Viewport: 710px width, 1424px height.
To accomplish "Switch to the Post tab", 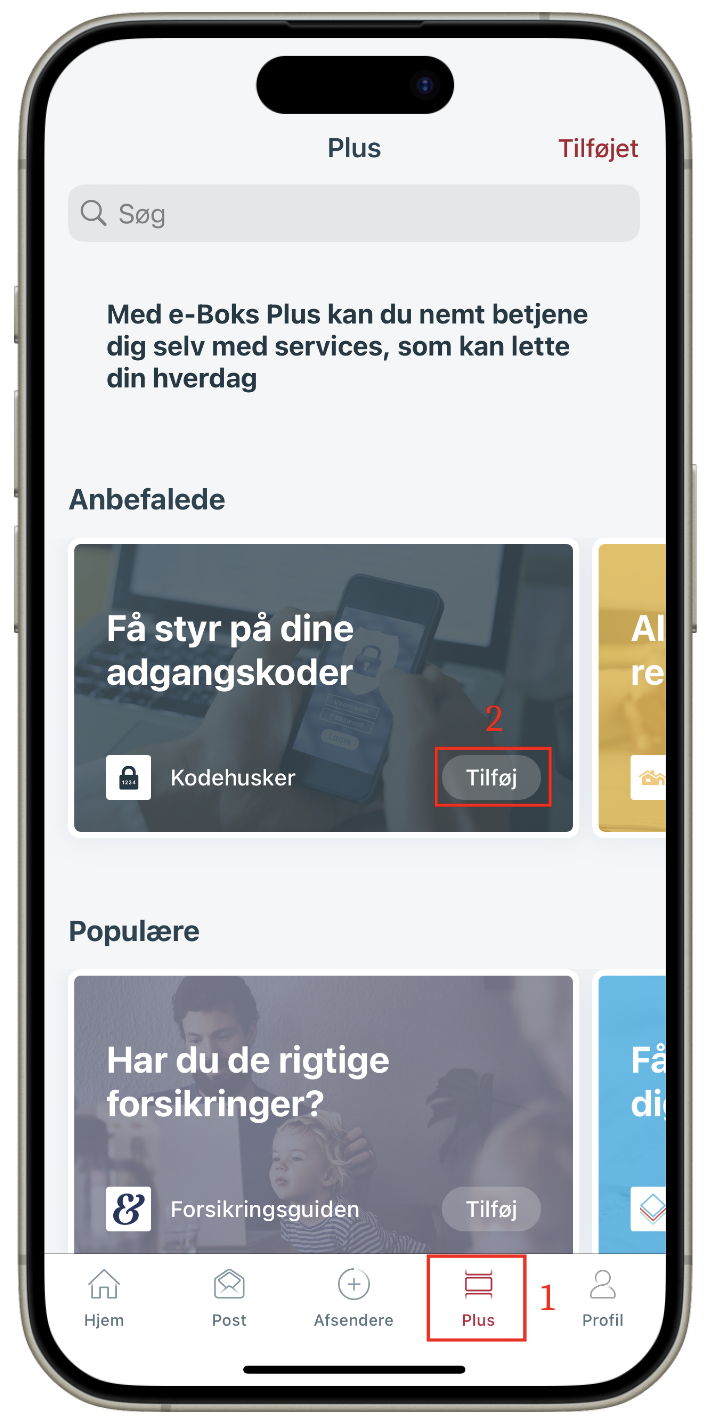I will coord(229,1298).
